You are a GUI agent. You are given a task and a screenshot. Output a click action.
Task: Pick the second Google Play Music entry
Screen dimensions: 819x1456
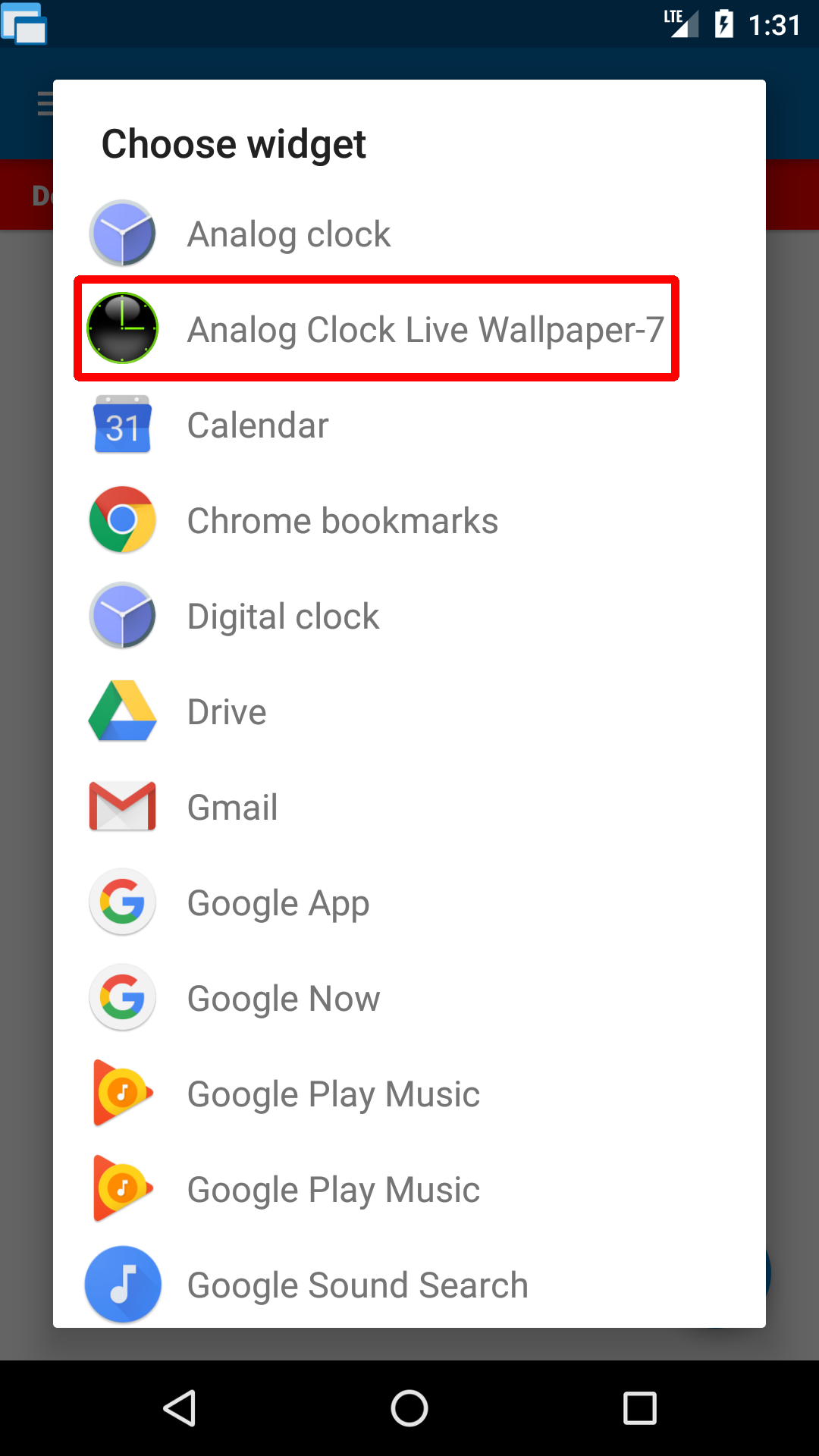click(334, 1189)
